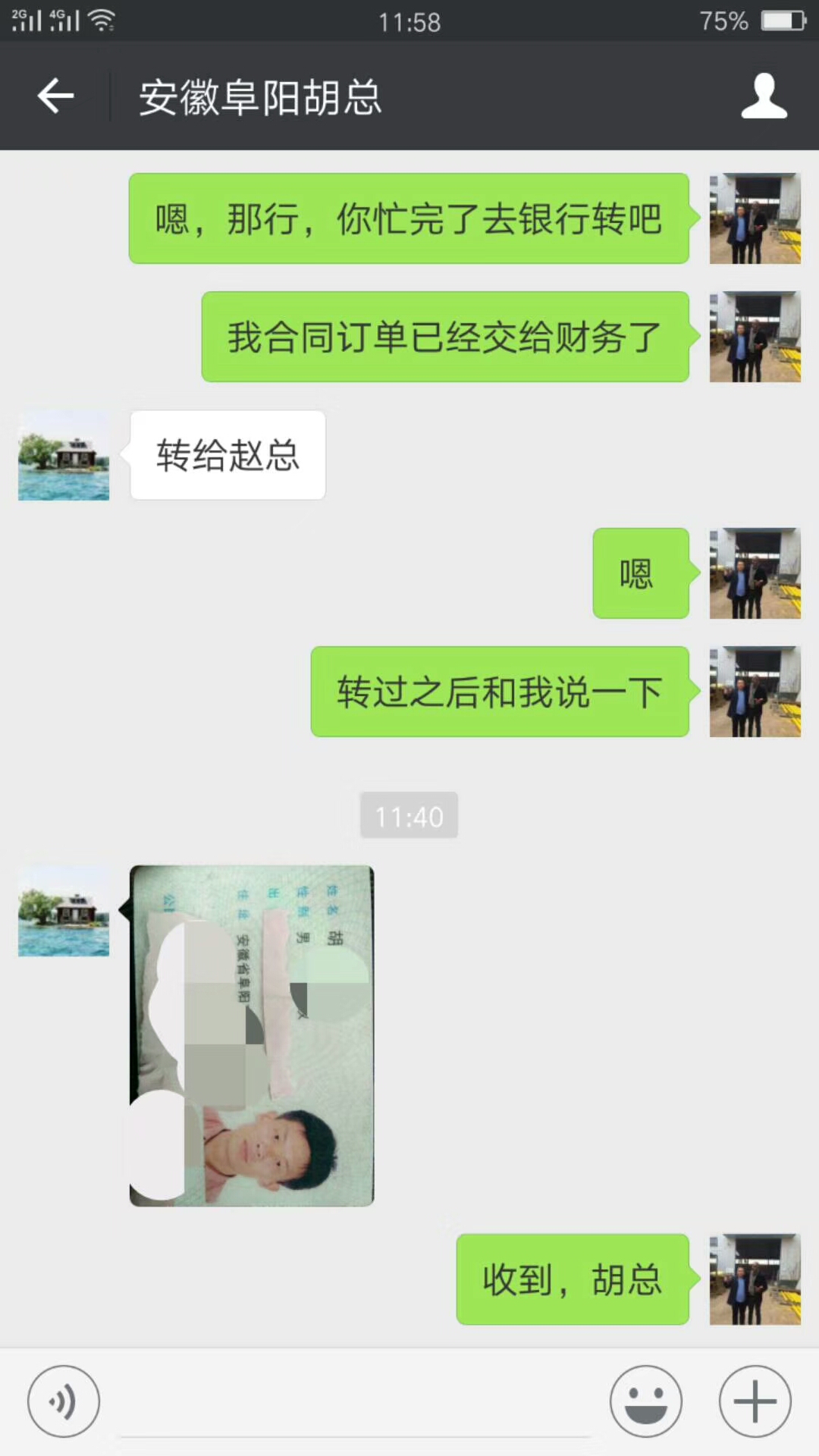The image size is (819, 1456).
Task: Open the contact profile icon top right
Action: 764,96
